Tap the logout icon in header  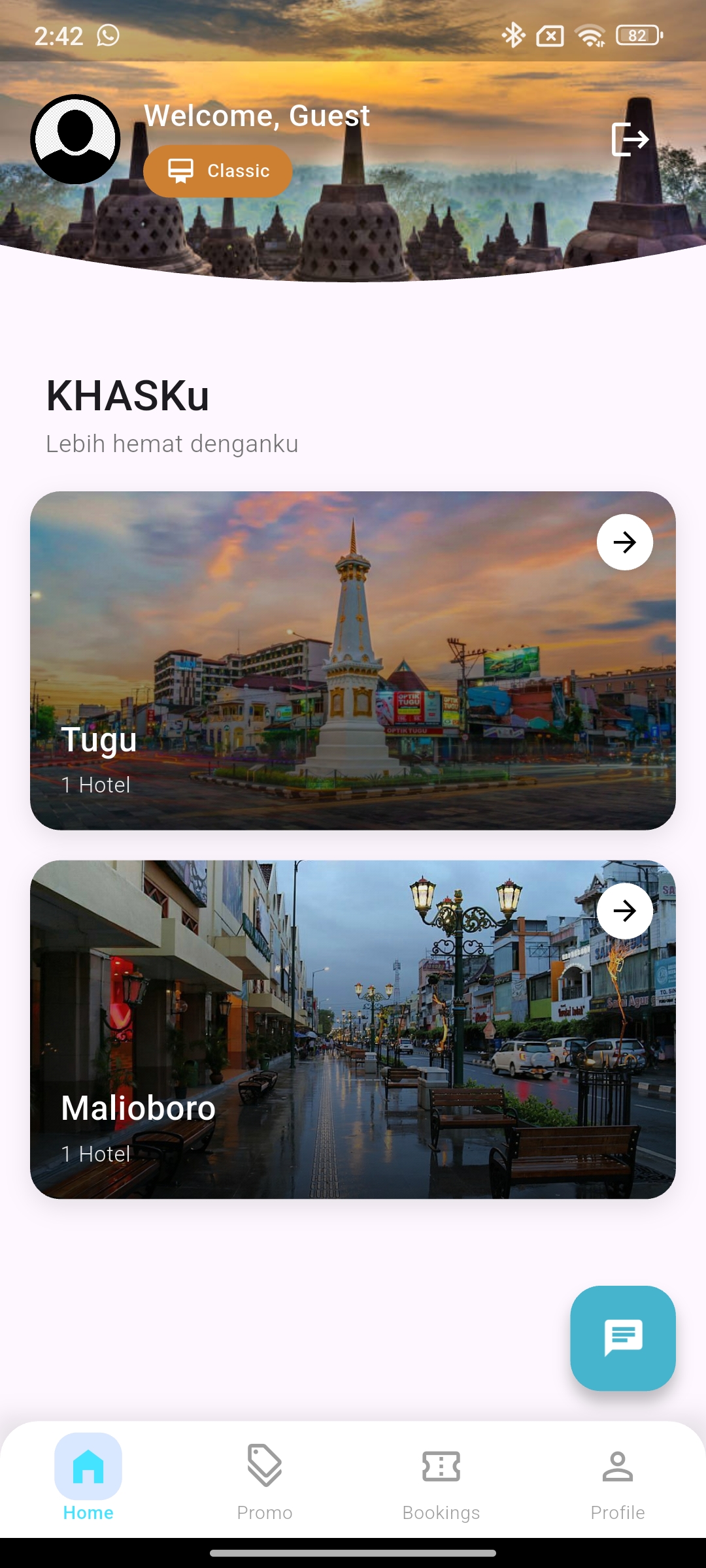630,139
